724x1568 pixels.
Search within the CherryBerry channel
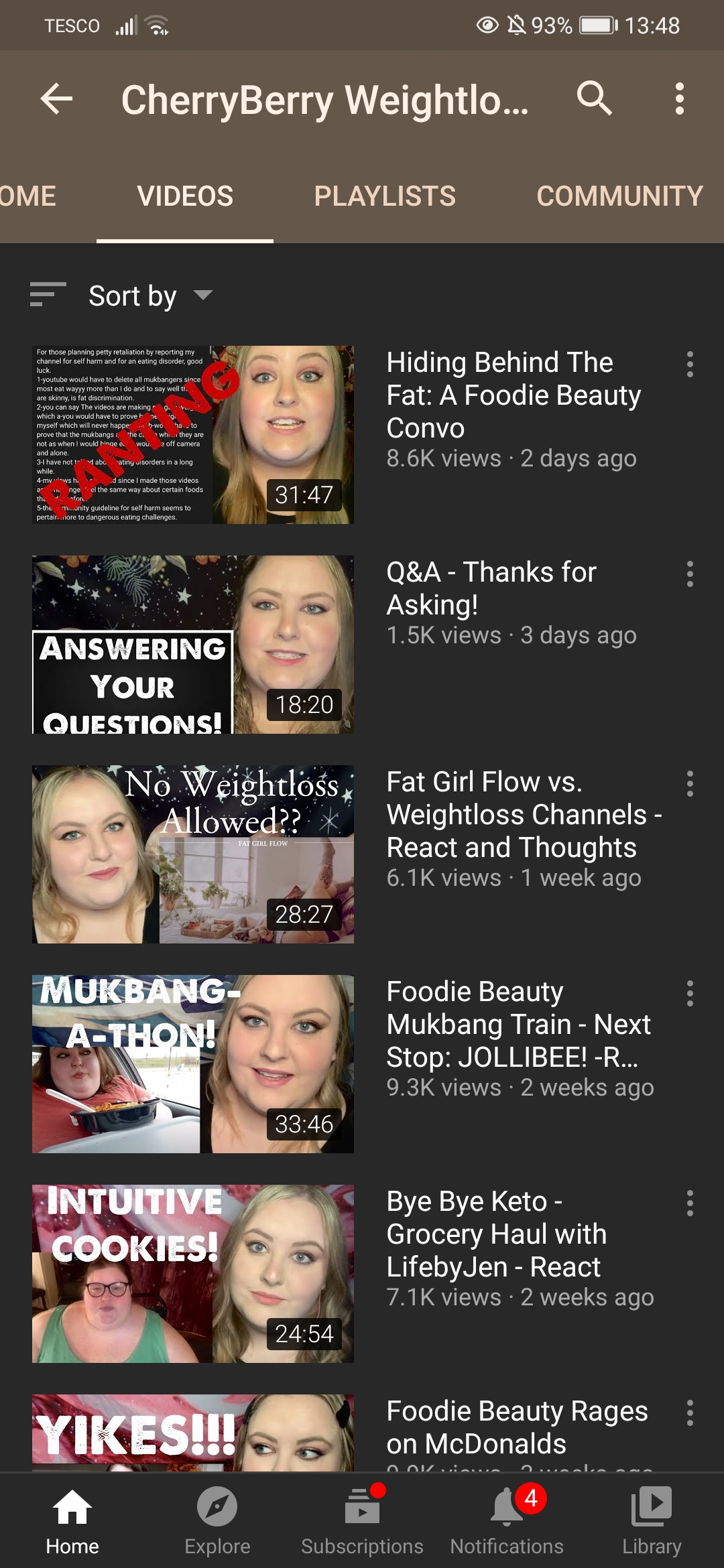594,99
